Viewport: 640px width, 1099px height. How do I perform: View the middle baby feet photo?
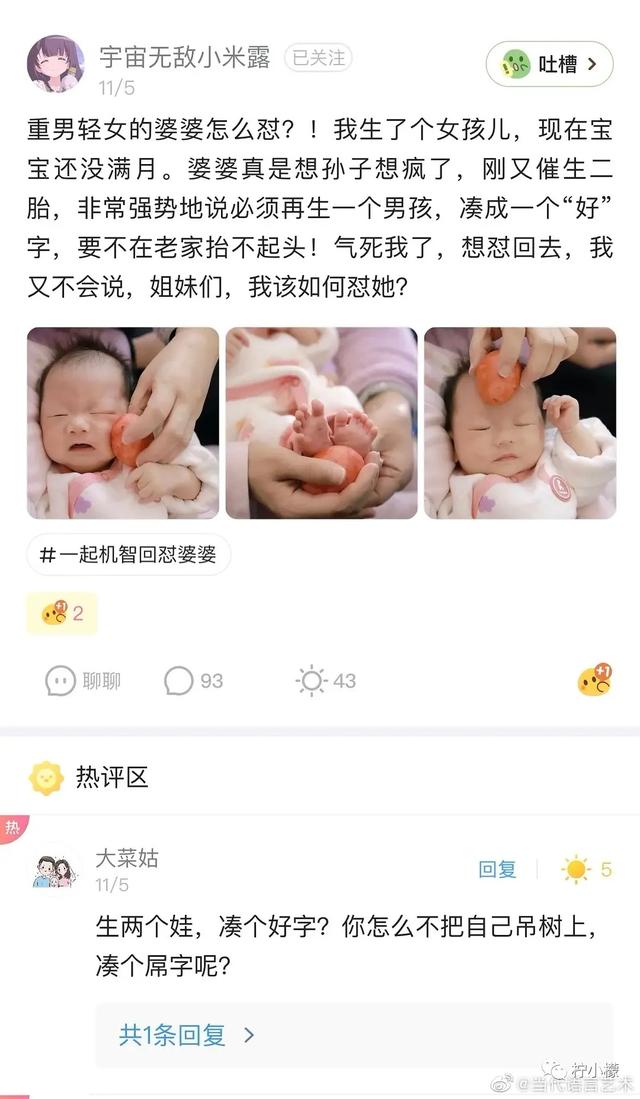click(x=321, y=423)
